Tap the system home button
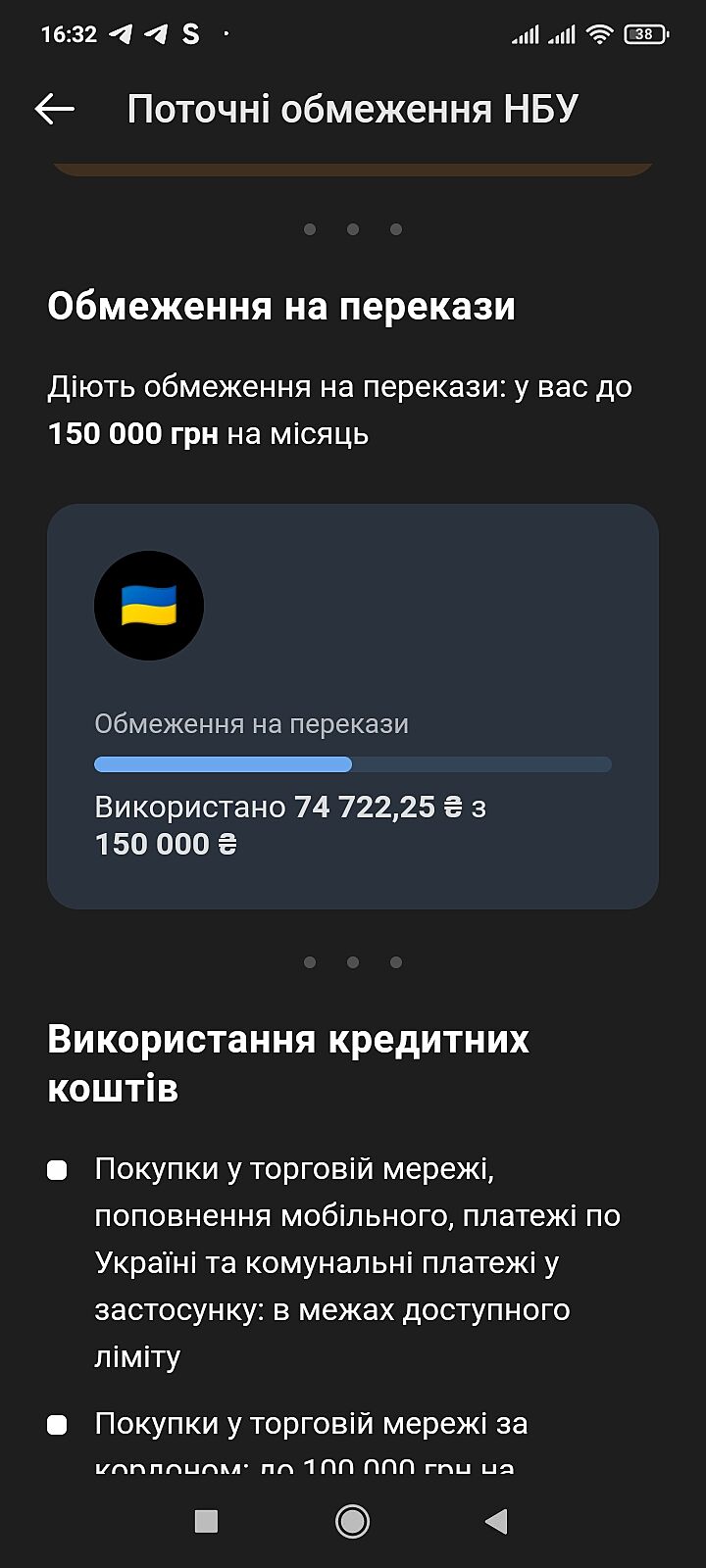This screenshot has height=1568, width=706. click(x=352, y=1520)
